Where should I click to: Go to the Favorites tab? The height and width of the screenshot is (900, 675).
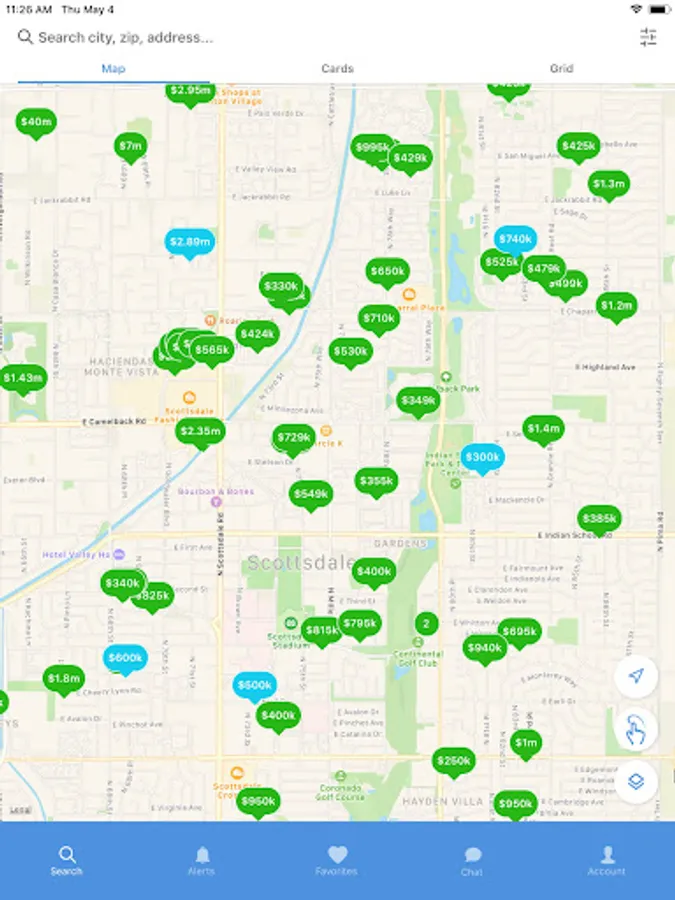tap(337, 860)
